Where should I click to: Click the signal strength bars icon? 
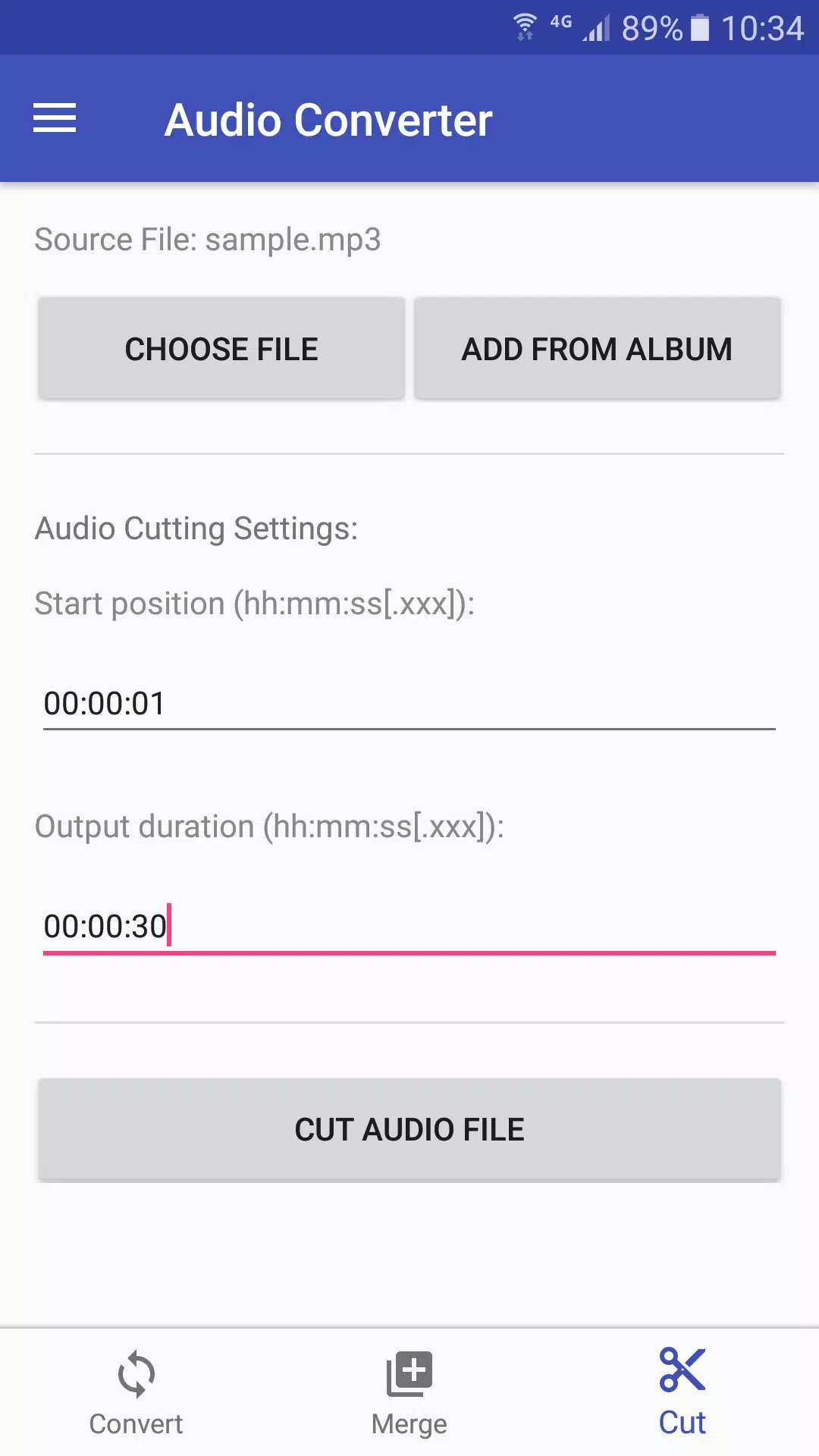pyautogui.click(x=596, y=27)
